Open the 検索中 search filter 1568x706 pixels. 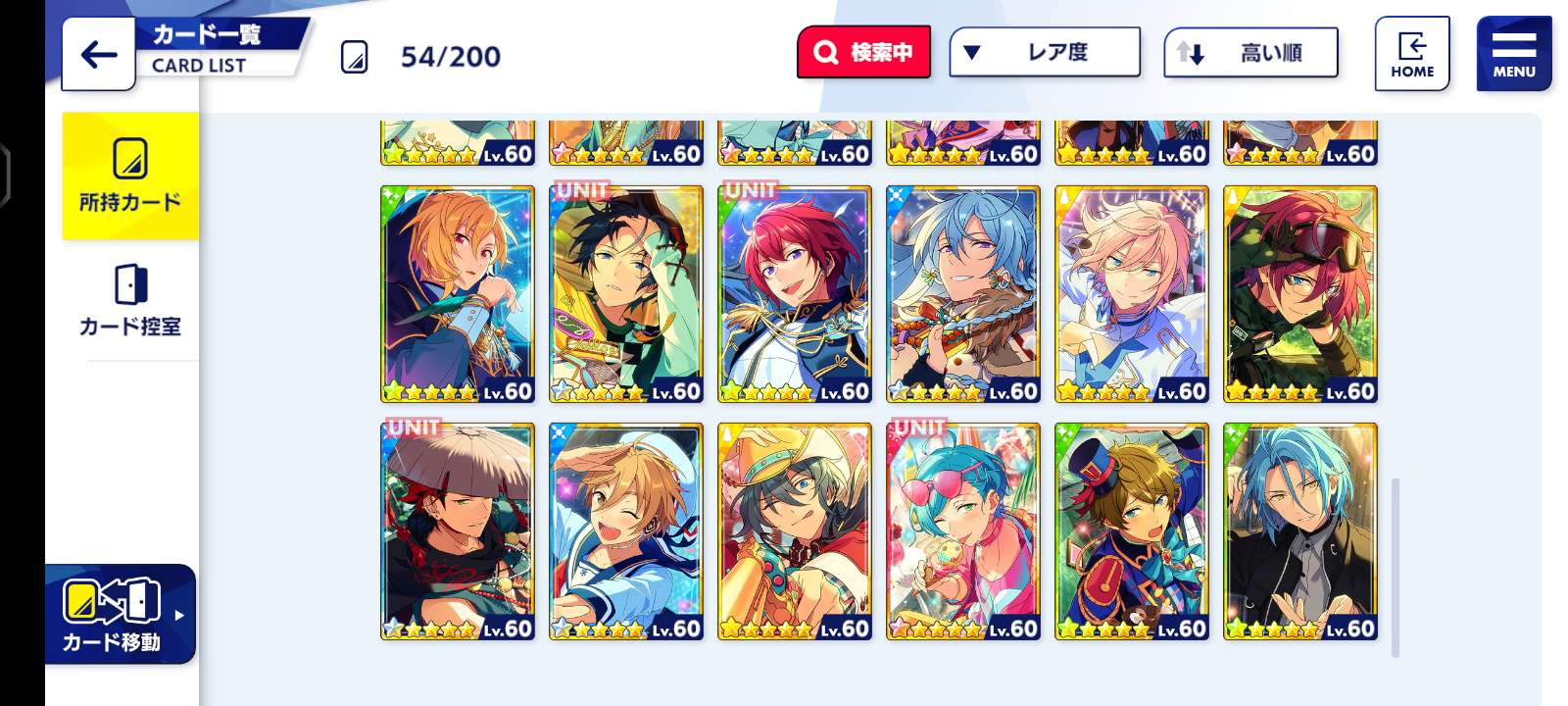[862, 52]
